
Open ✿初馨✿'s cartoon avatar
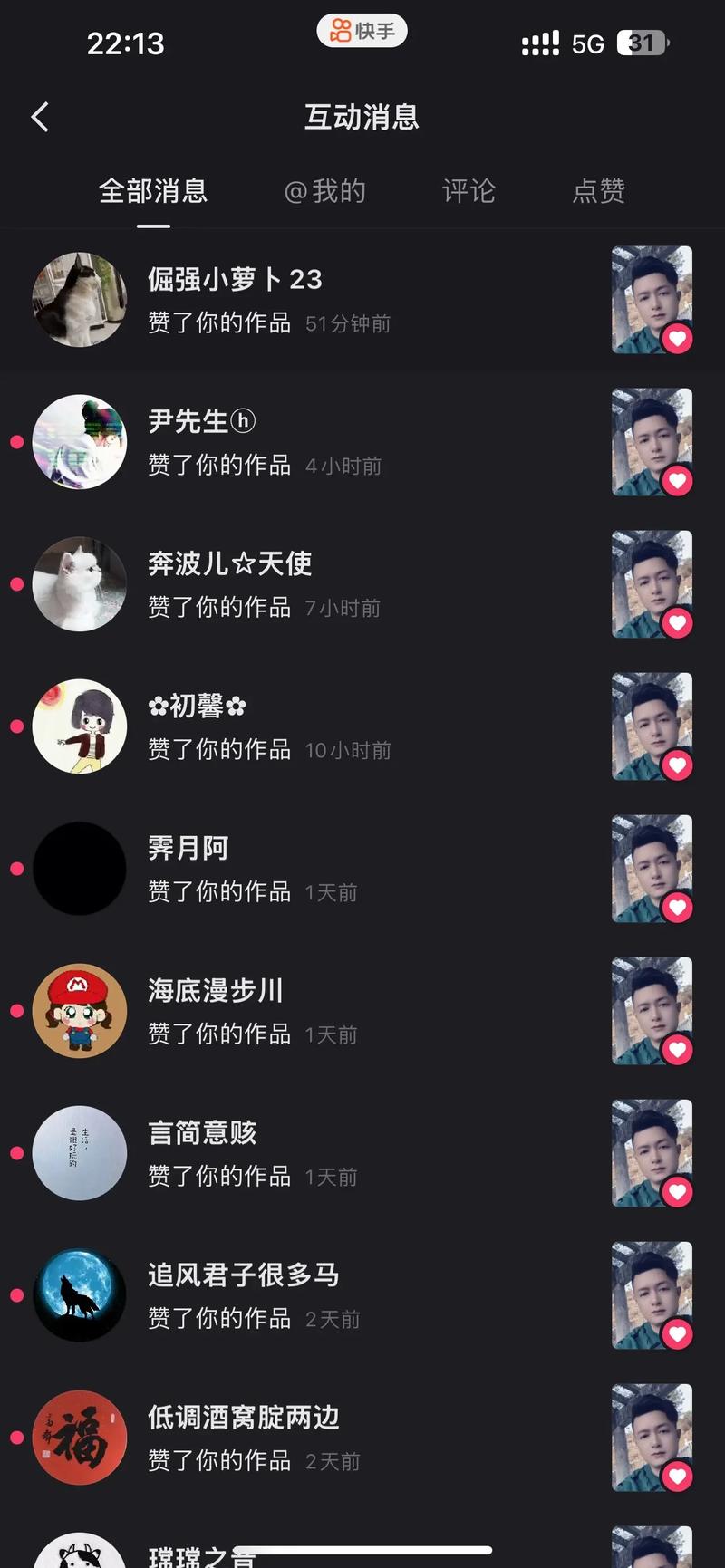point(79,726)
